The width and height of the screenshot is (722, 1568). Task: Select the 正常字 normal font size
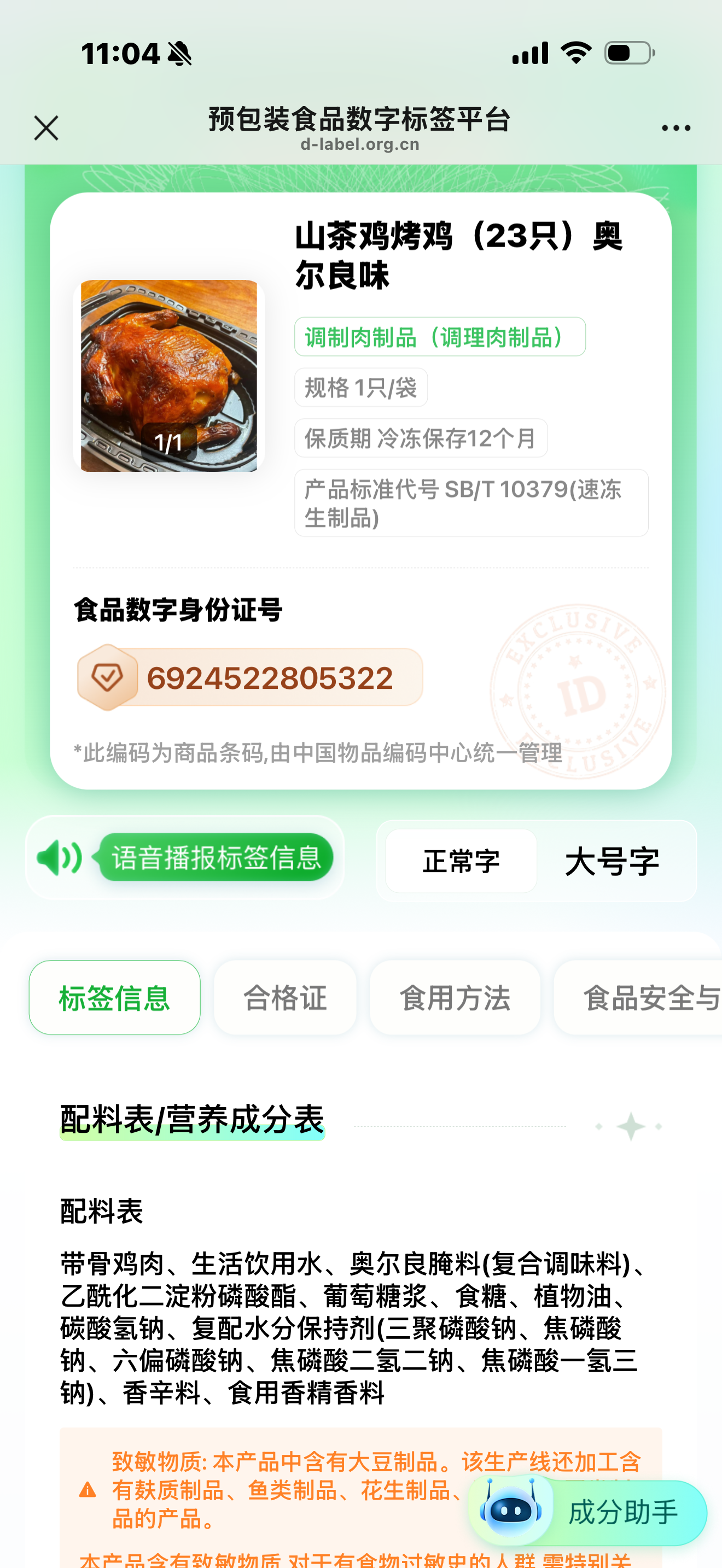coord(461,861)
